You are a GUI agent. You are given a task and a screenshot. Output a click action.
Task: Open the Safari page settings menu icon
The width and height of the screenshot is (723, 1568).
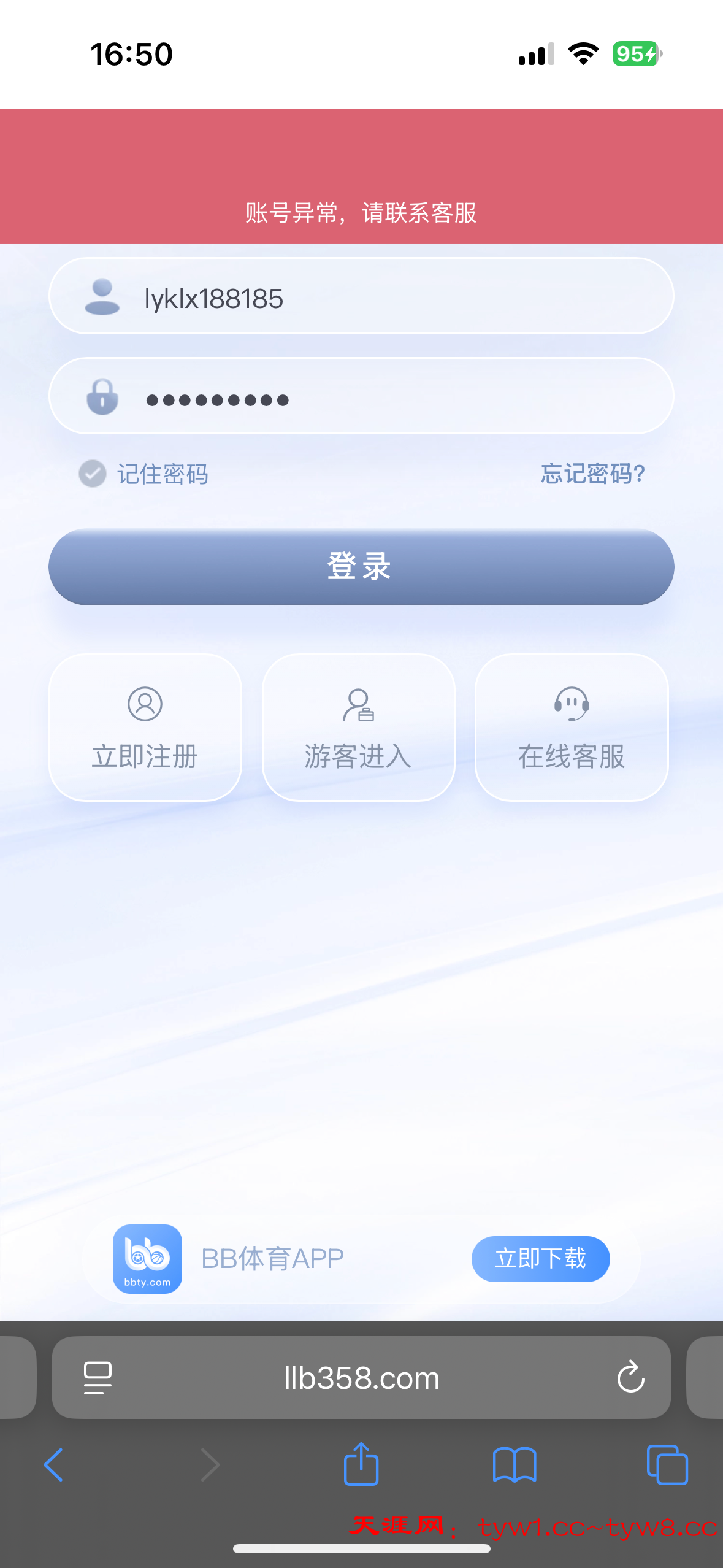tap(98, 1378)
